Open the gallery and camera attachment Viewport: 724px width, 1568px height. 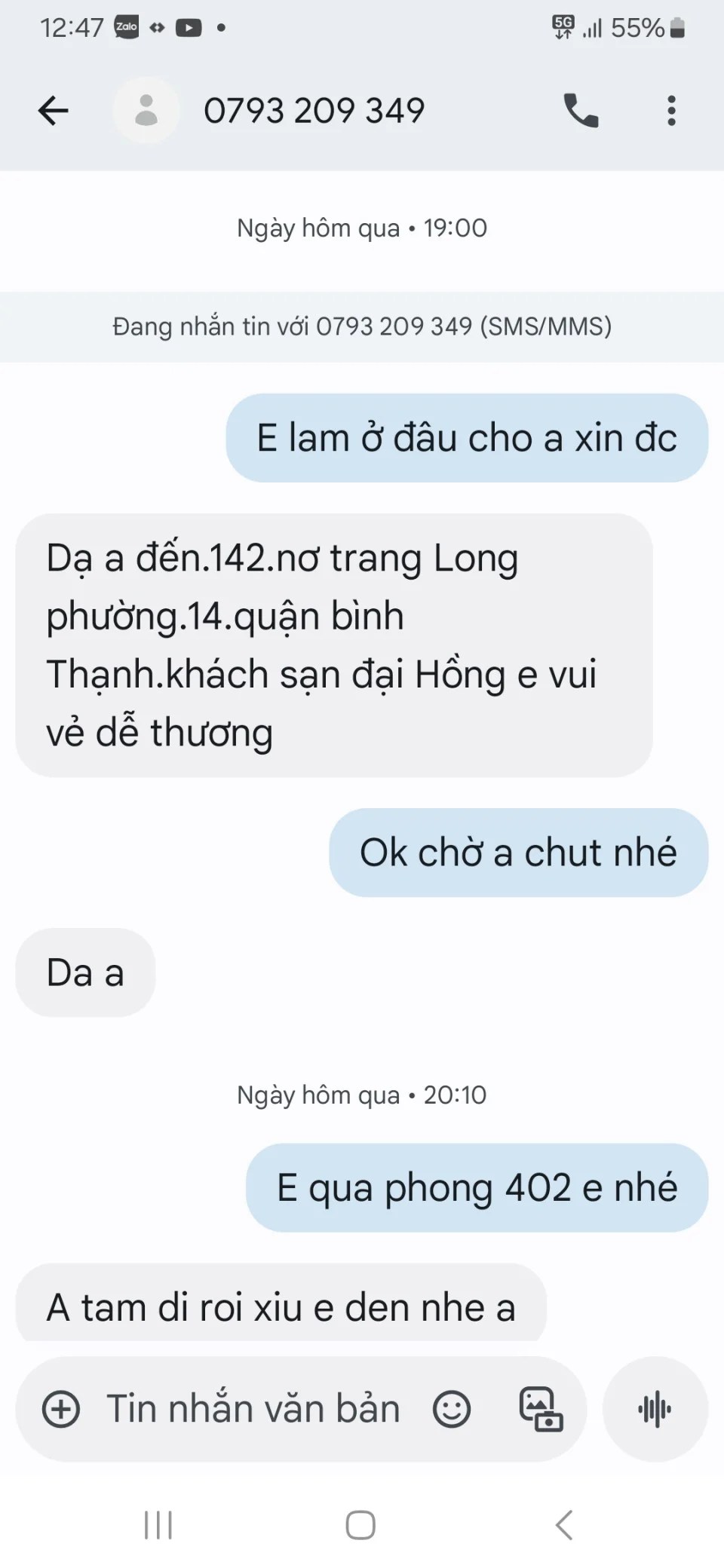click(541, 1410)
